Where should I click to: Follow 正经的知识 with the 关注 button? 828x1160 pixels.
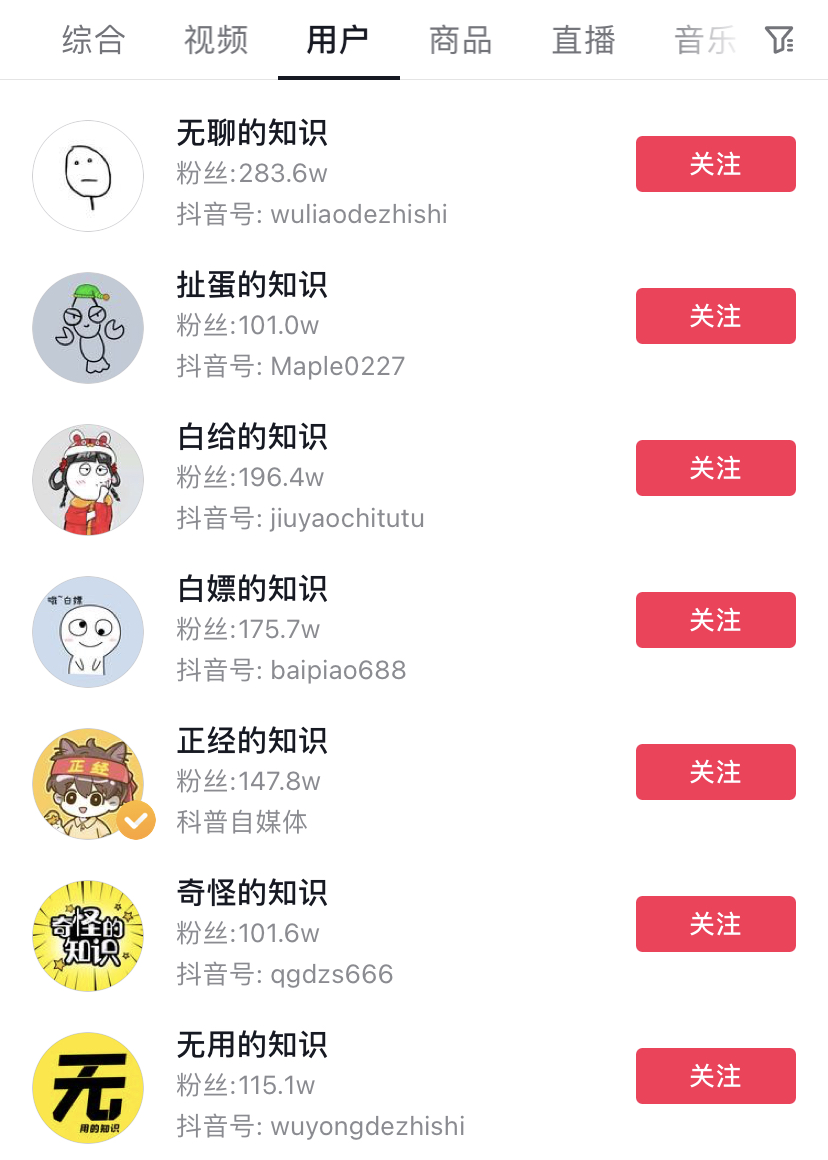pos(715,772)
